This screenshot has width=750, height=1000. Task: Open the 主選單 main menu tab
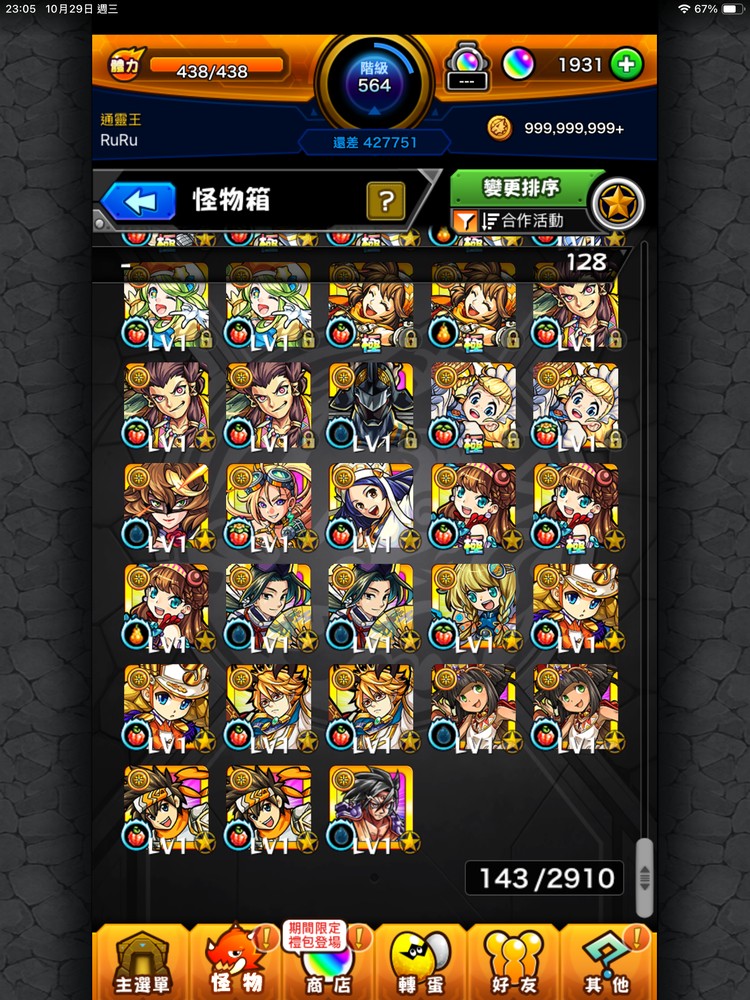140,962
